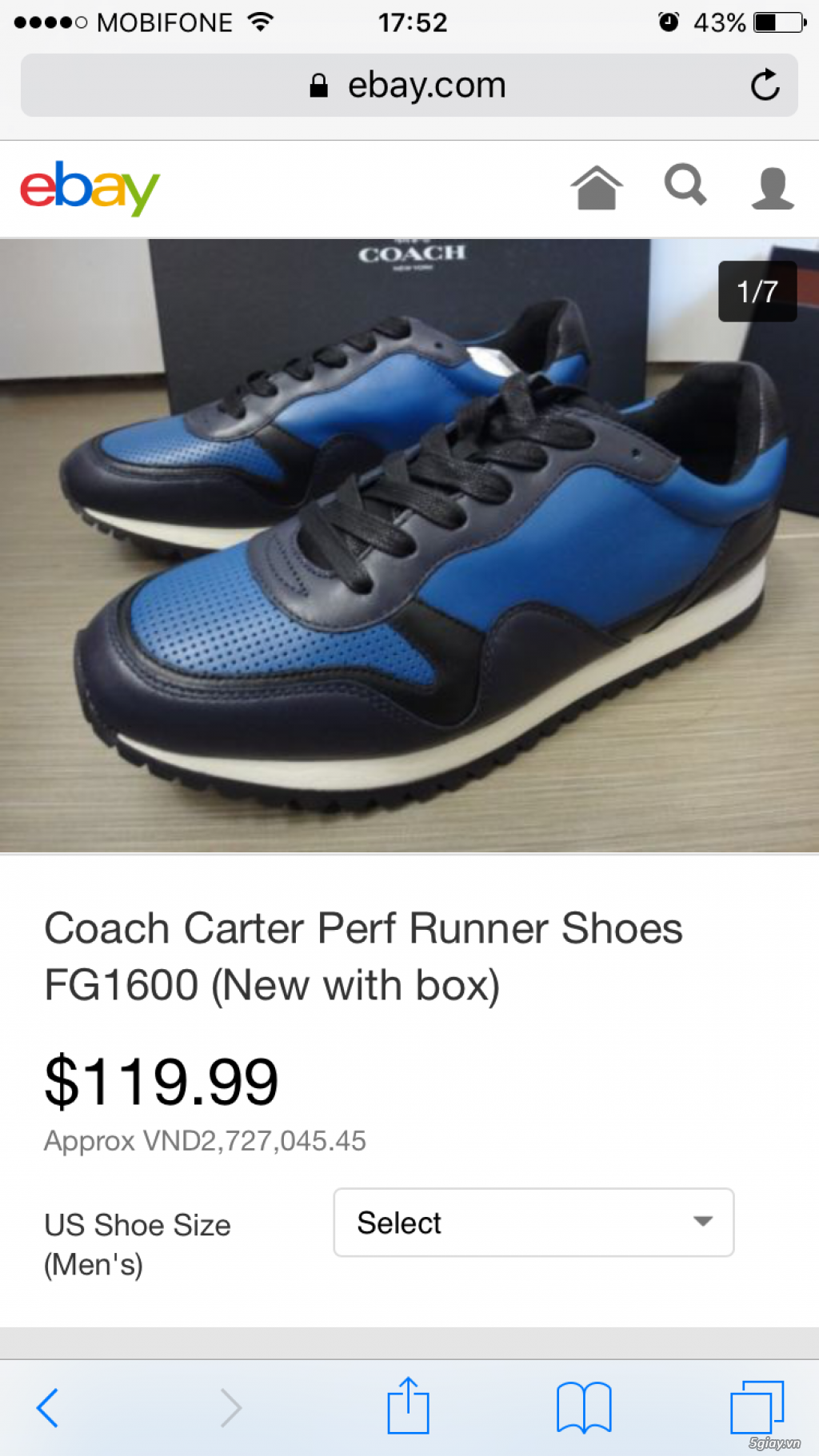Open Safari bookmarks
Image resolution: width=819 pixels, height=1456 pixels.
(x=584, y=1408)
